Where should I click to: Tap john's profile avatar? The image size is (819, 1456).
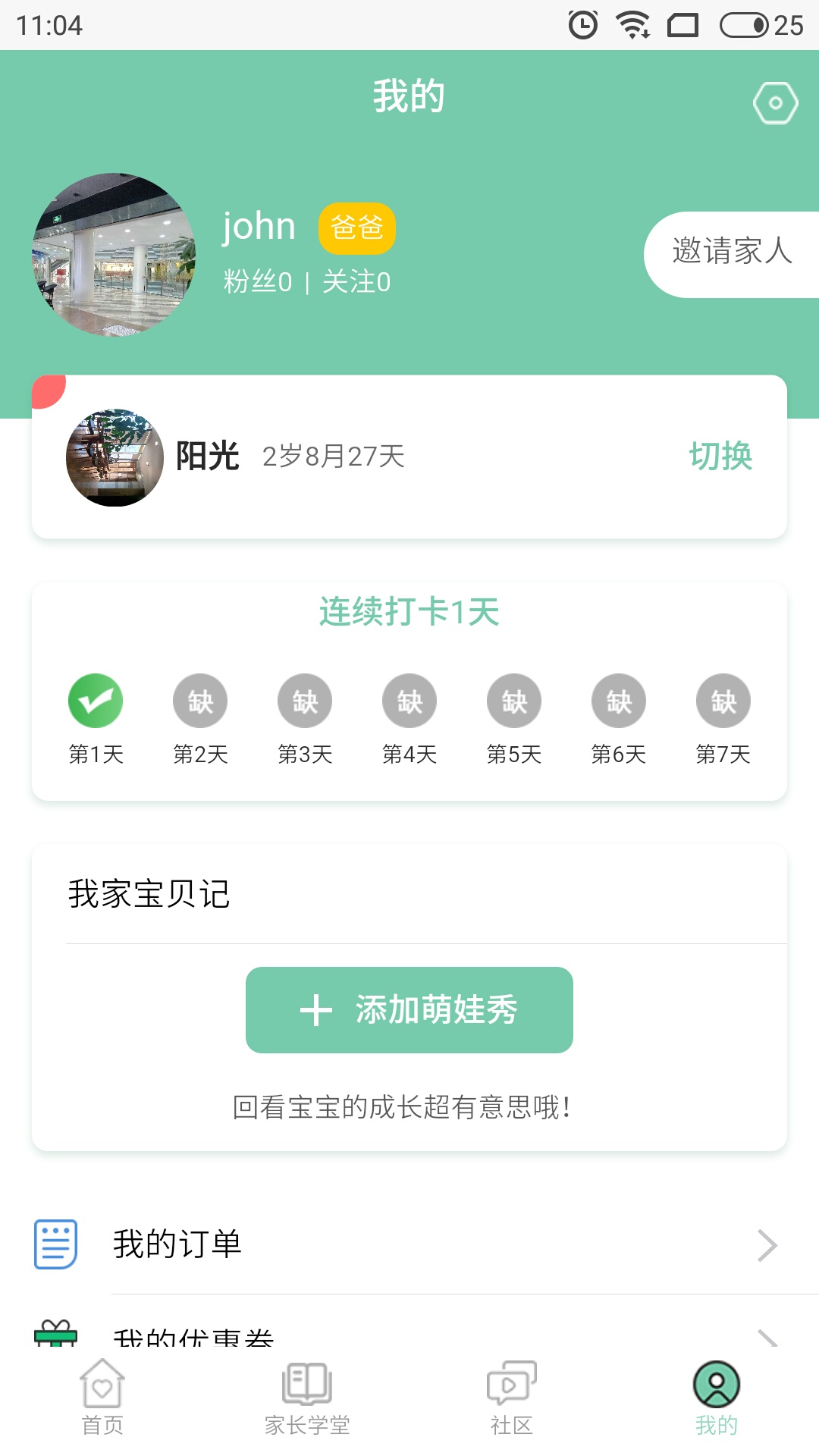pyautogui.click(x=114, y=255)
